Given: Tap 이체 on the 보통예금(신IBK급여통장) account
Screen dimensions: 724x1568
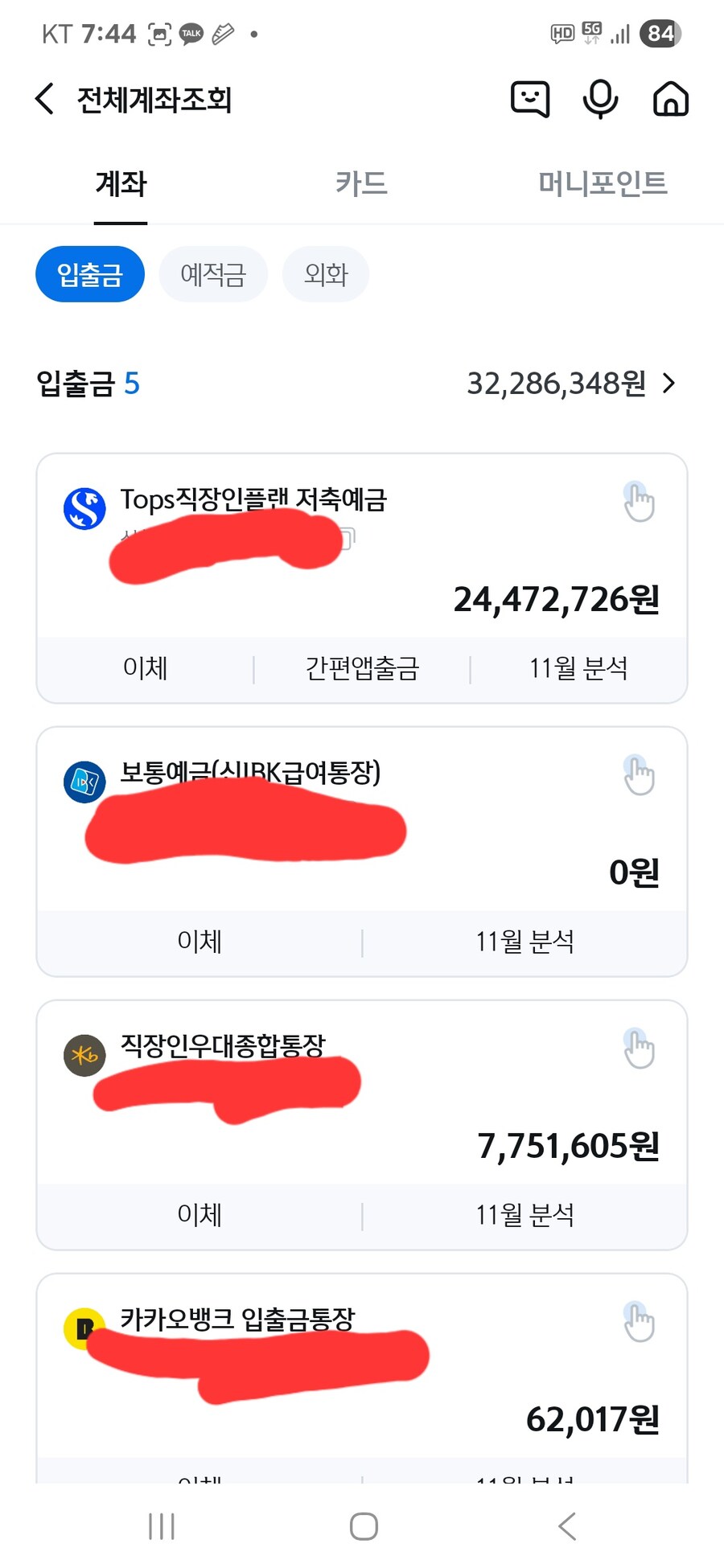Looking at the screenshot, I should tap(199, 942).
